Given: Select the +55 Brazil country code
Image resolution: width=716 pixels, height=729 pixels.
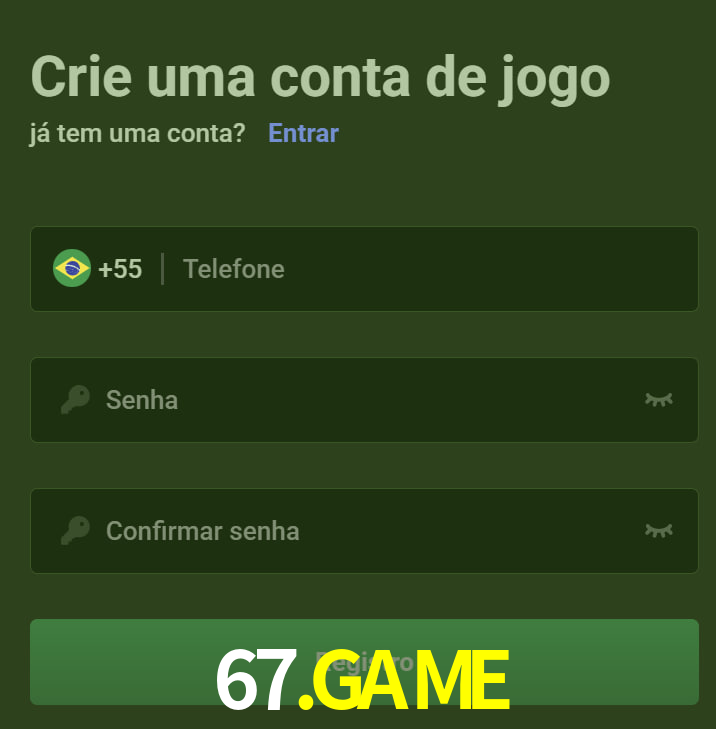Looking at the screenshot, I should [x=98, y=269].
